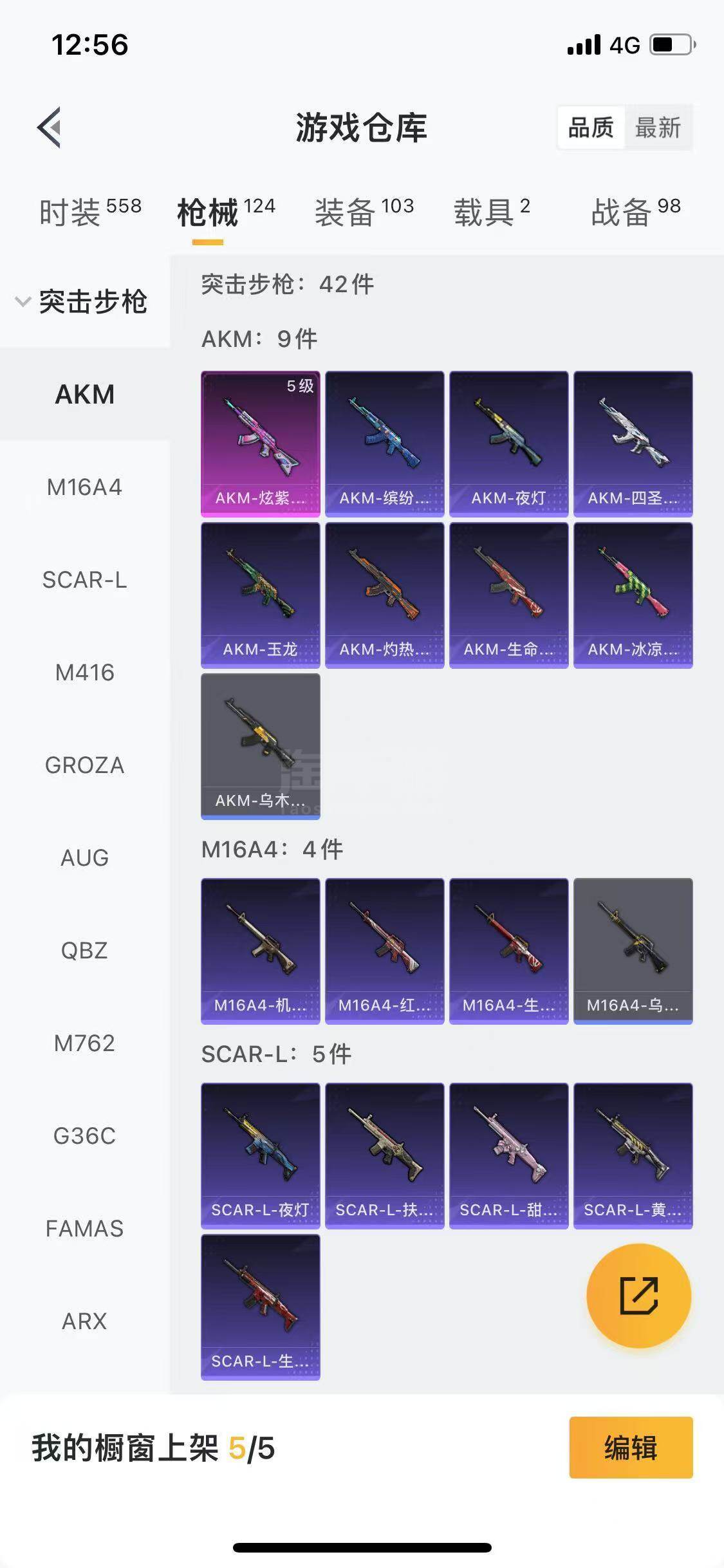This screenshot has height=1568, width=724.
Task: Tap the 编辑 edit button
Action: point(631,1448)
